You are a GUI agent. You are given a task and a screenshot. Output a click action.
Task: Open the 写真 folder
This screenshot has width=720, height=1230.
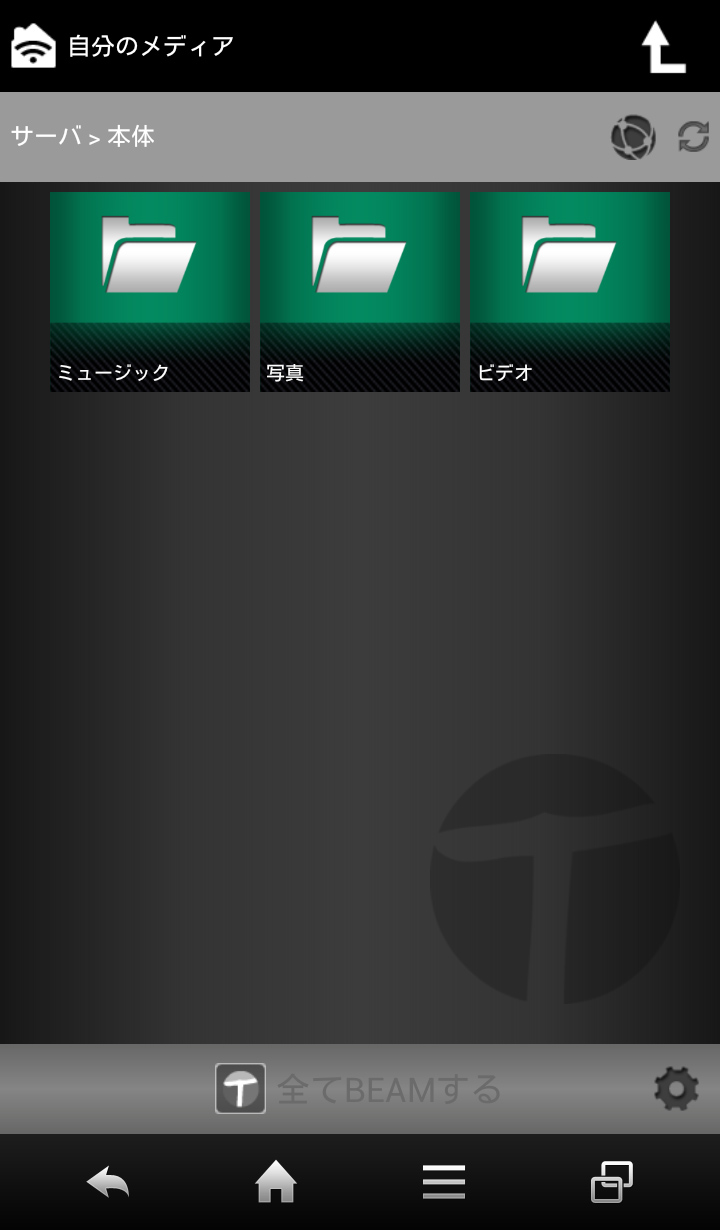tap(360, 291)
